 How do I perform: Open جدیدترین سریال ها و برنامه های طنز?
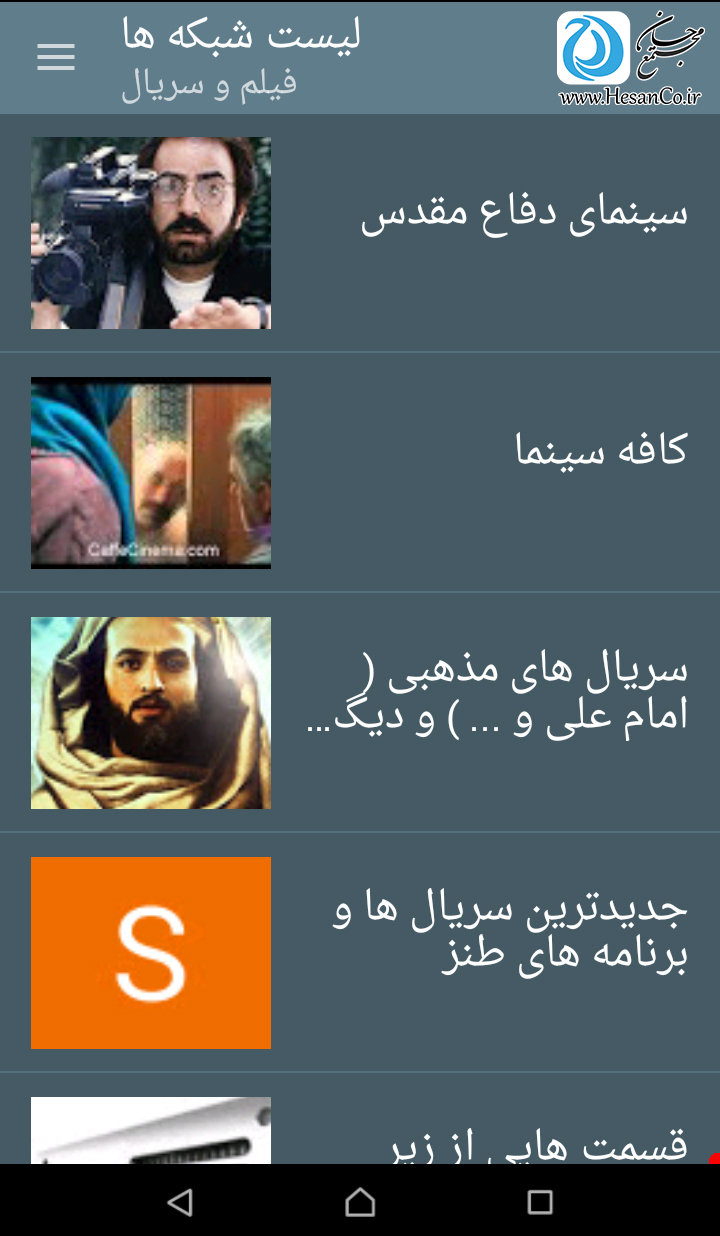click(510, 932)
